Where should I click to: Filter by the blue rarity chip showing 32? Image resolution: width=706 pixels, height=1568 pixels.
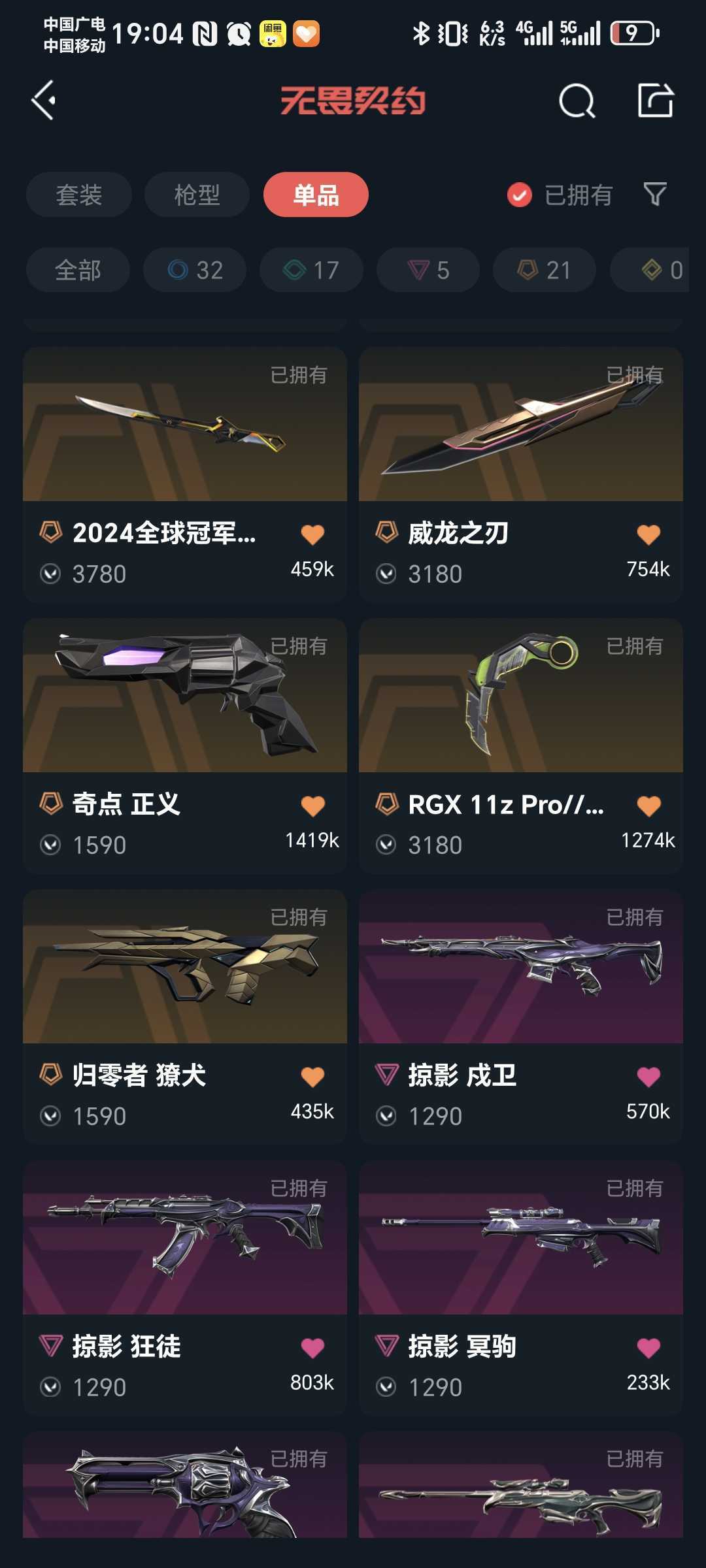coord(195,270)
